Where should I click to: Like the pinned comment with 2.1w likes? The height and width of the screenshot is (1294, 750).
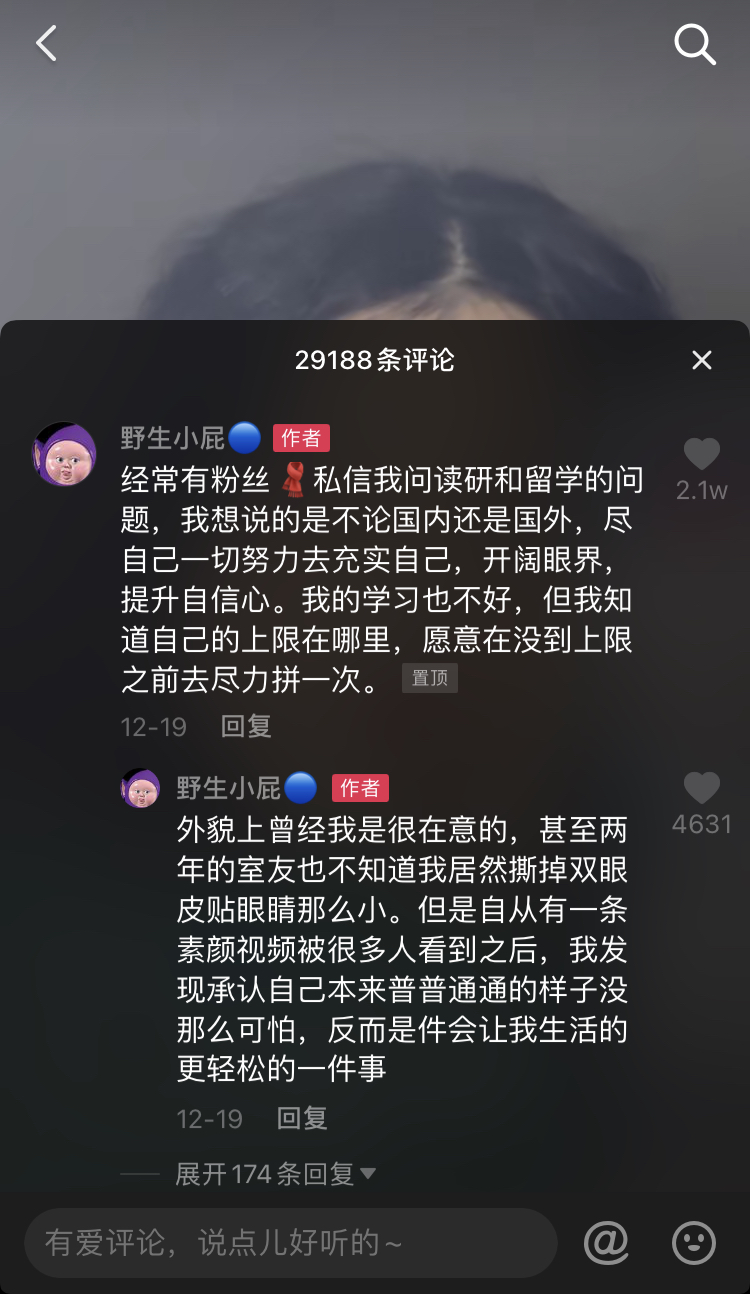[x=701, y=455]
